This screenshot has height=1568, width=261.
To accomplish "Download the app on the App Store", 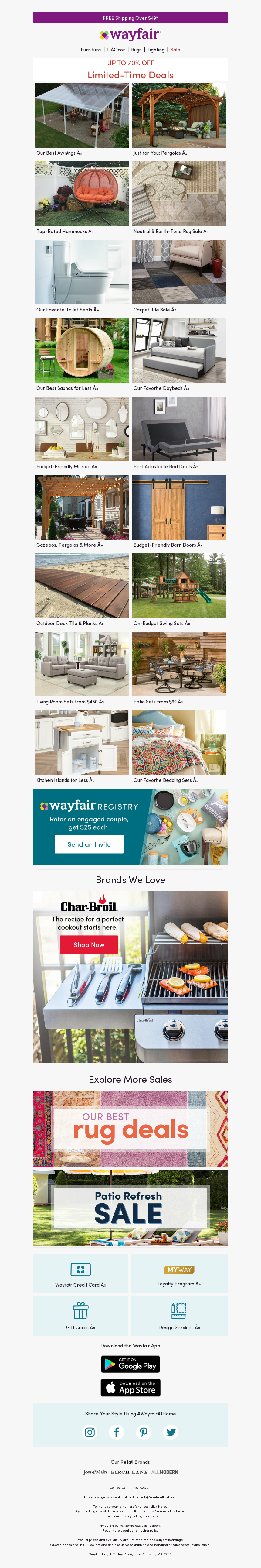I will (130, 1387).
